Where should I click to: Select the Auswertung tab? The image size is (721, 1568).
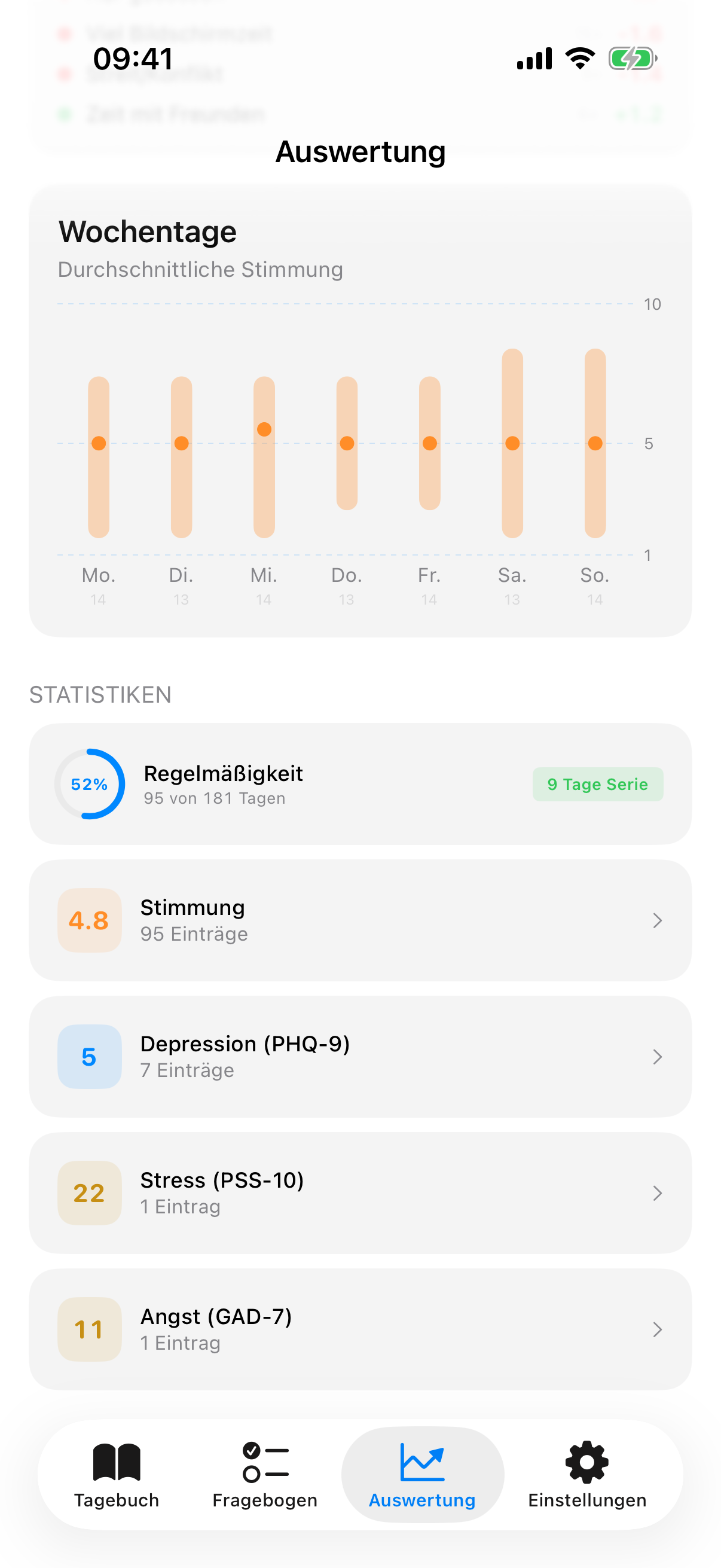click(x=422, y=1474)
